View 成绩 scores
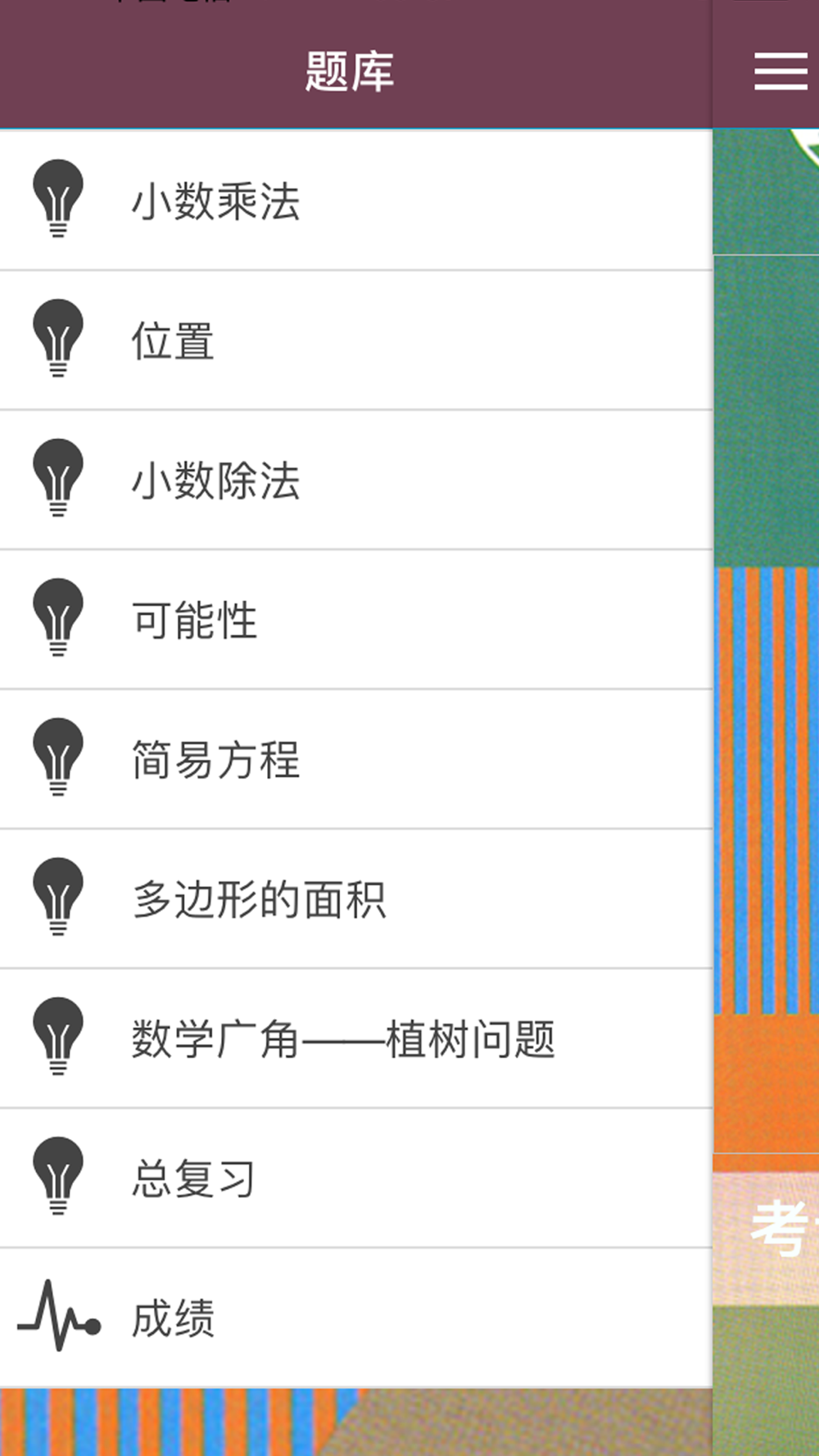Screen dimensions: 819x1456 coord(356,1318)
